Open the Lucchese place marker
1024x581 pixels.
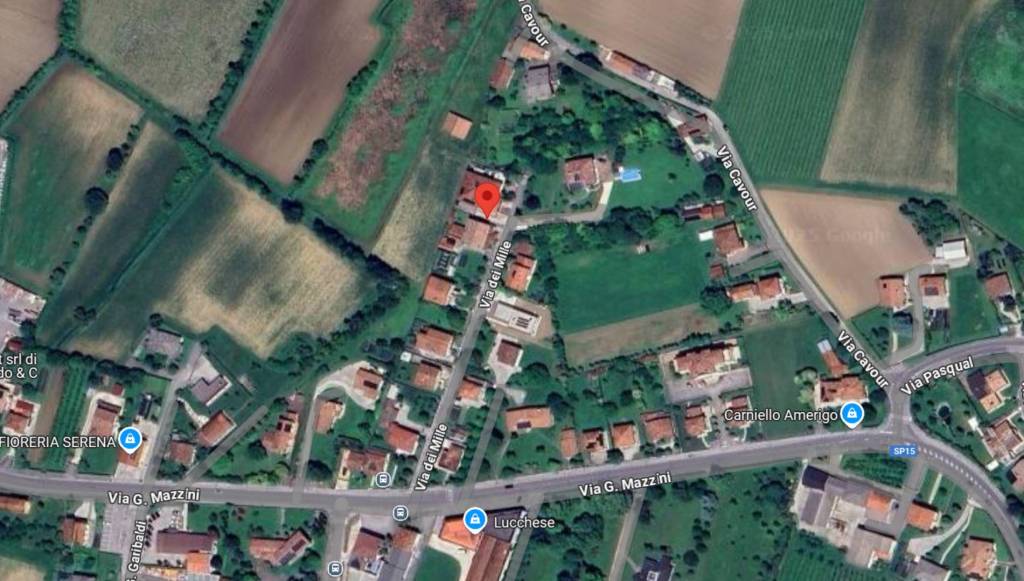[475, 521]
